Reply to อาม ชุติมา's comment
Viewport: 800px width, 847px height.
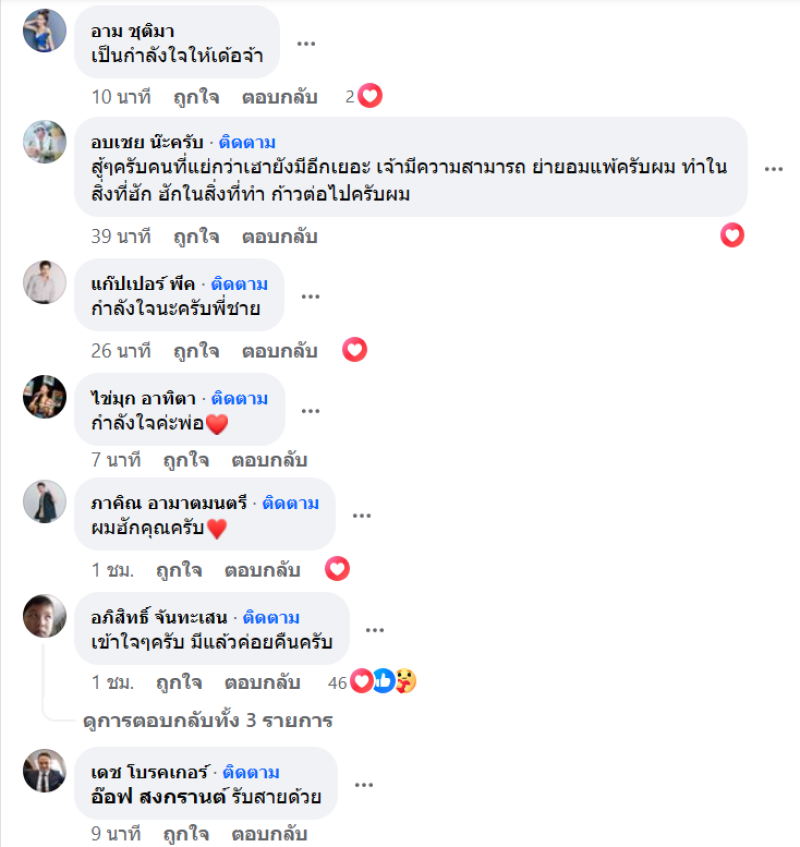(x=279, y=97)
